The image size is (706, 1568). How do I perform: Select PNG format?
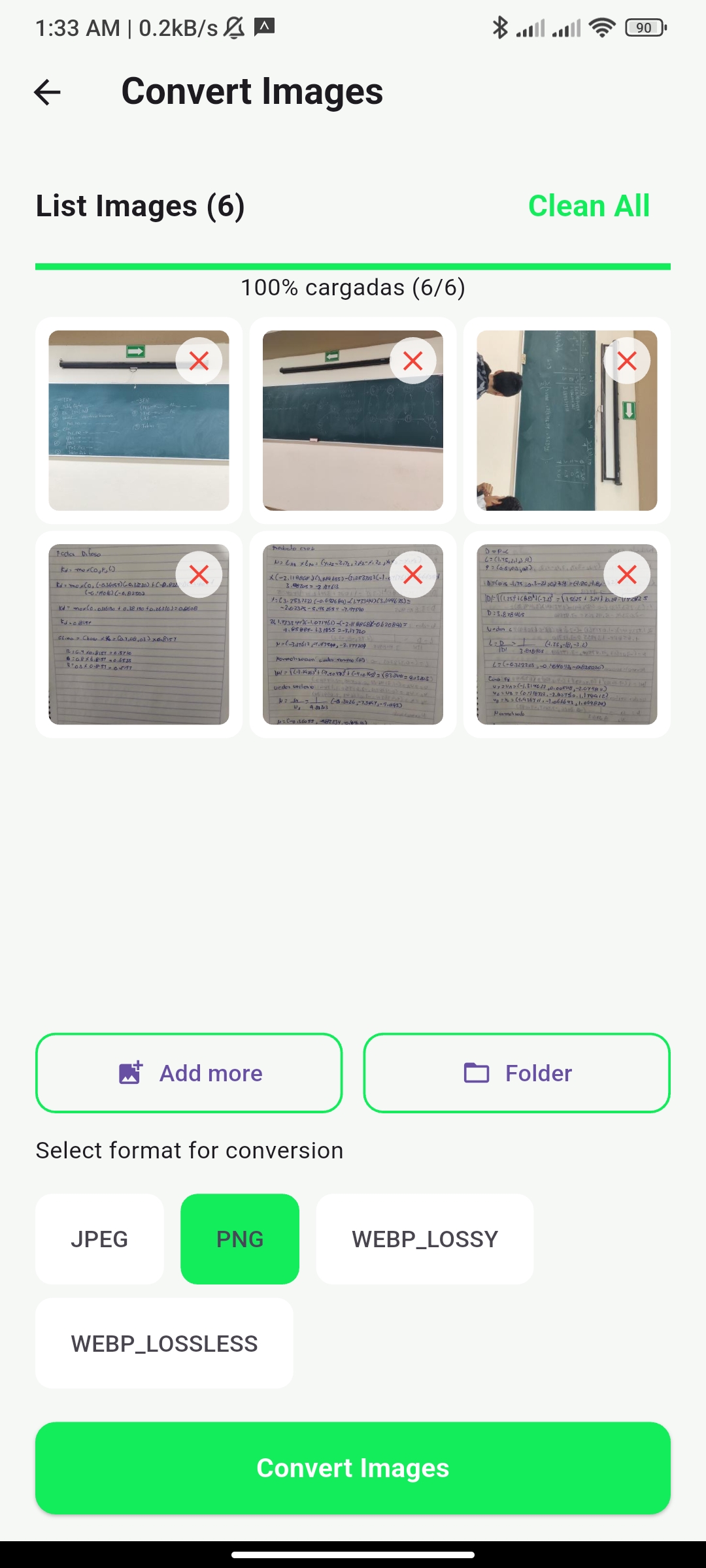pos(240,1239)
